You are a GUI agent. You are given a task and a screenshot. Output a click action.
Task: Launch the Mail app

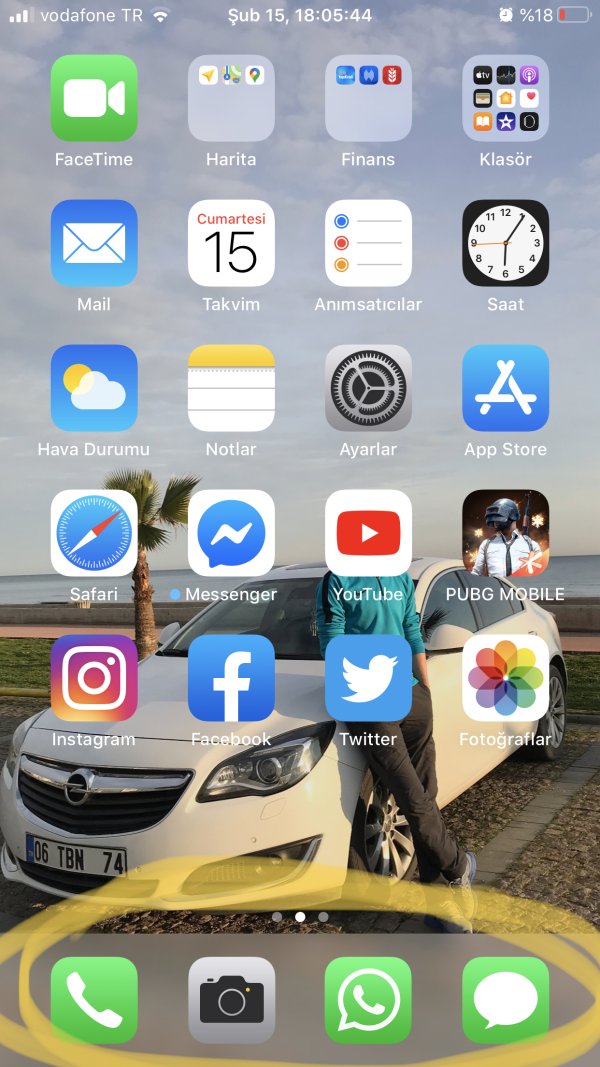(x=94, y=243)
